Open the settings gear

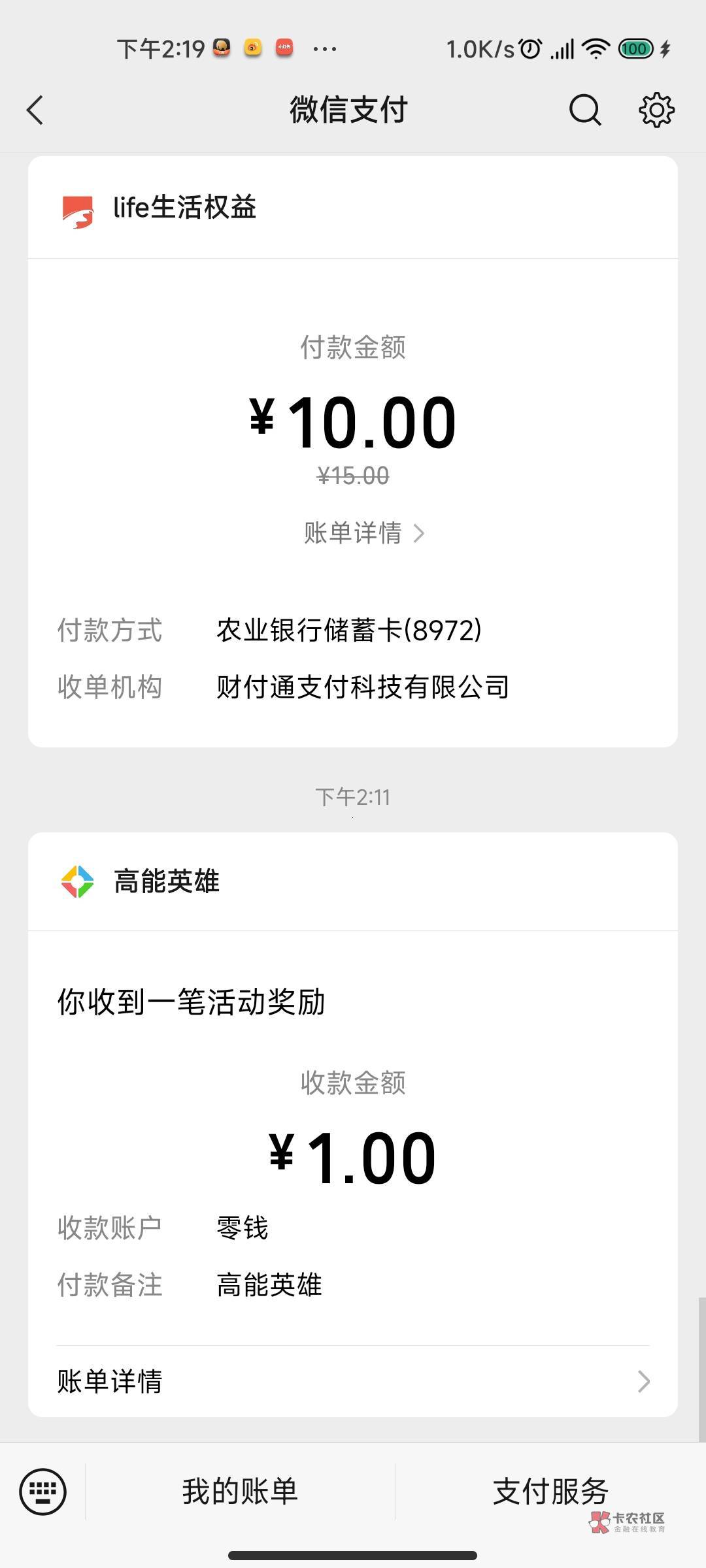[x=656, y=110]
